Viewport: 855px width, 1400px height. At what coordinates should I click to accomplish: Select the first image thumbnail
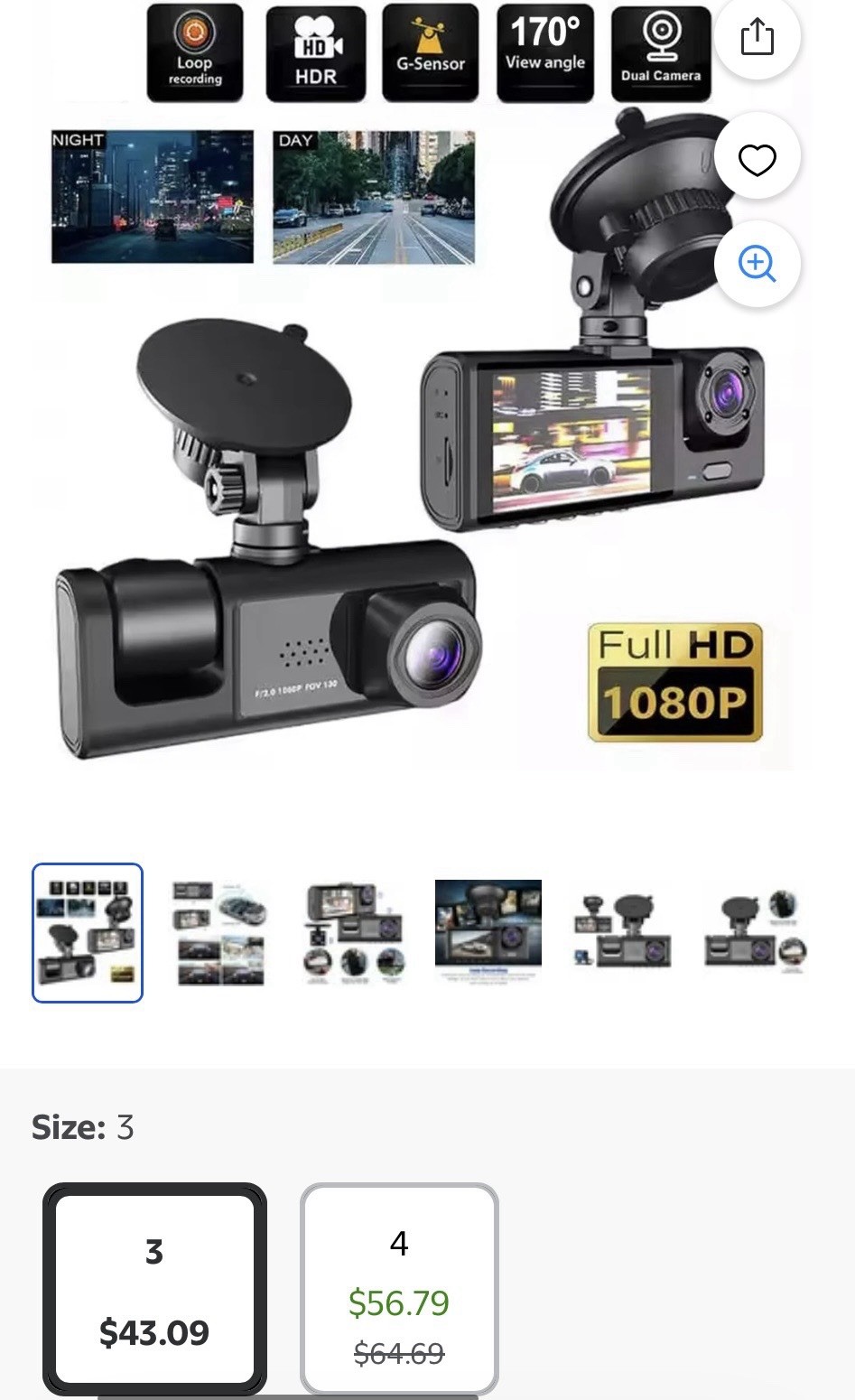coord(88,933)
